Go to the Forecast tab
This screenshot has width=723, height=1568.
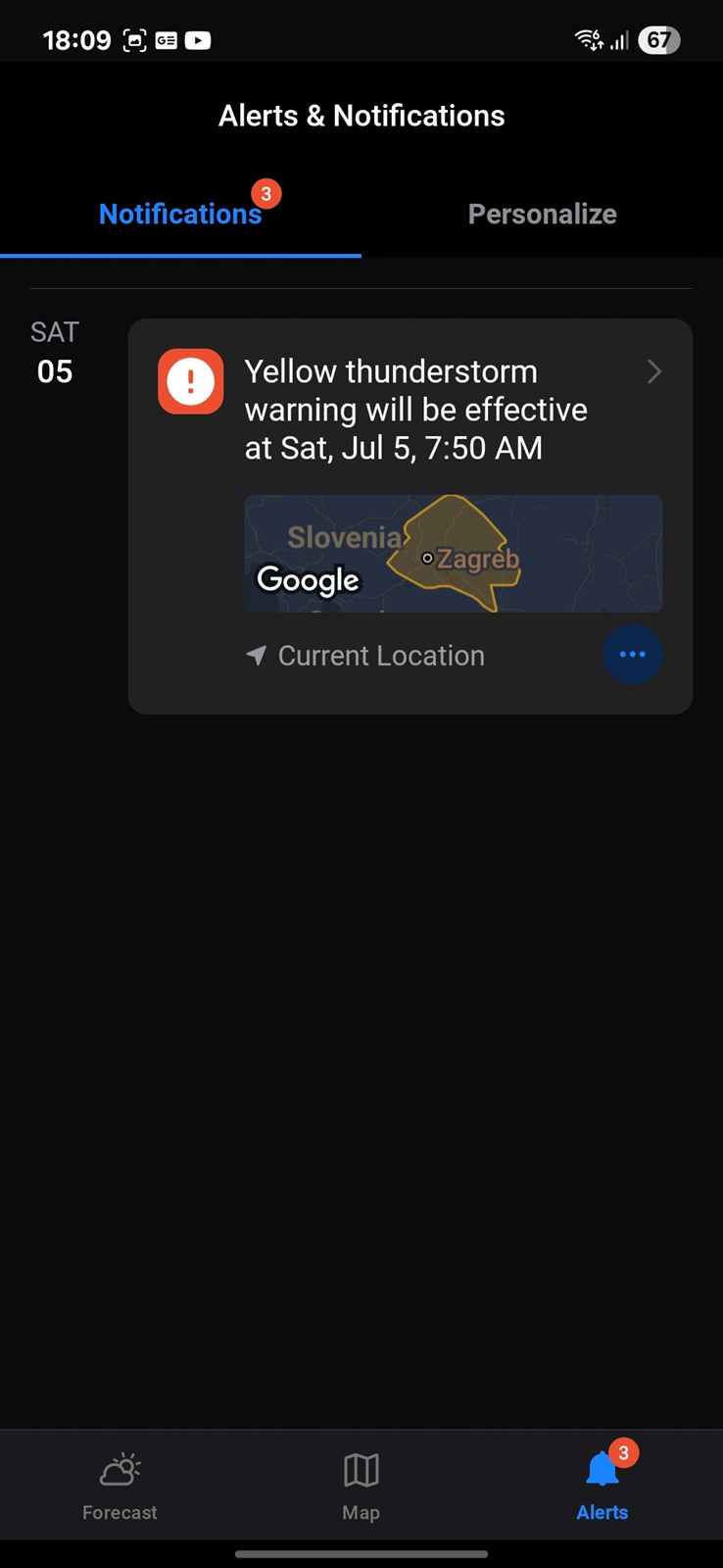(x=120, y=1486)
